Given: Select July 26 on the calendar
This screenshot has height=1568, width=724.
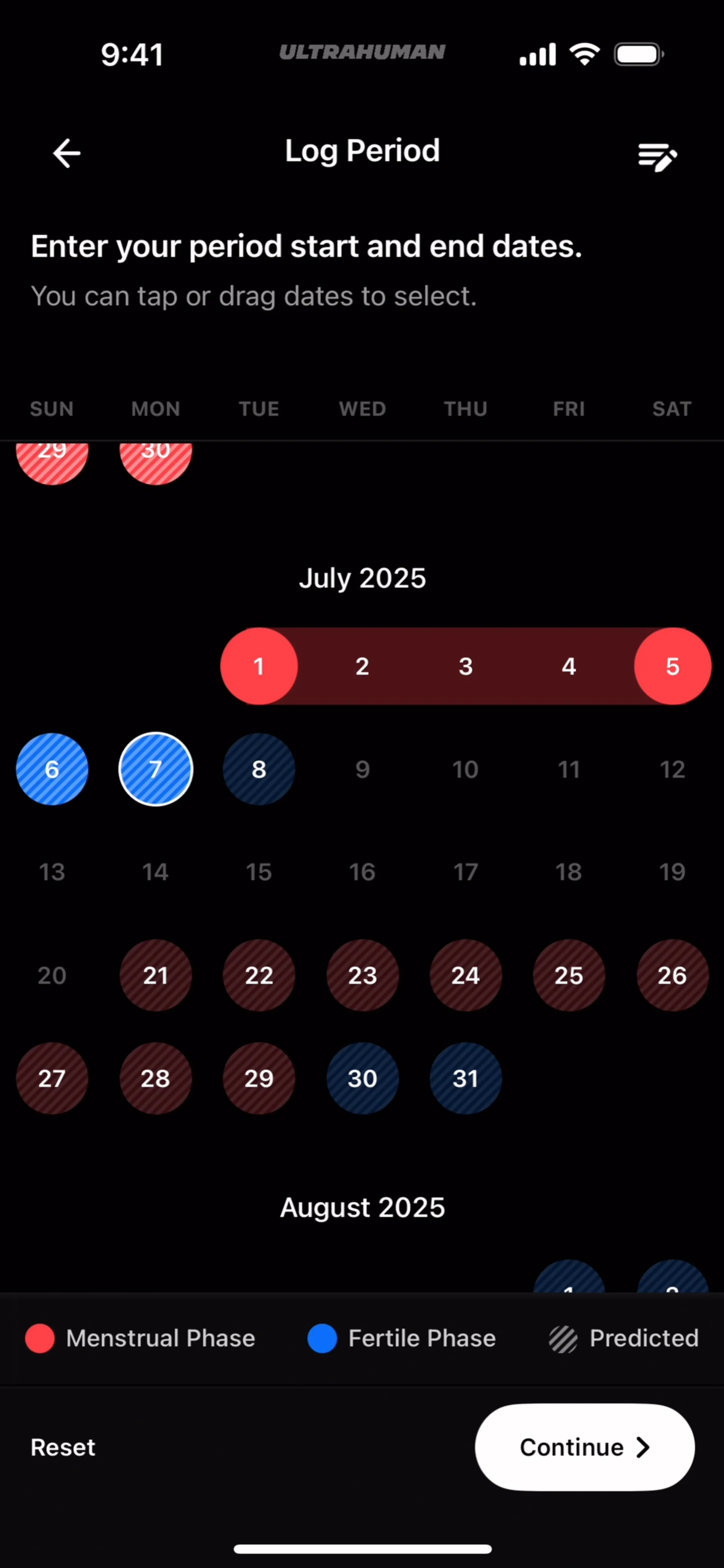Looking at the screenshot, I should (x=672, y=975).
